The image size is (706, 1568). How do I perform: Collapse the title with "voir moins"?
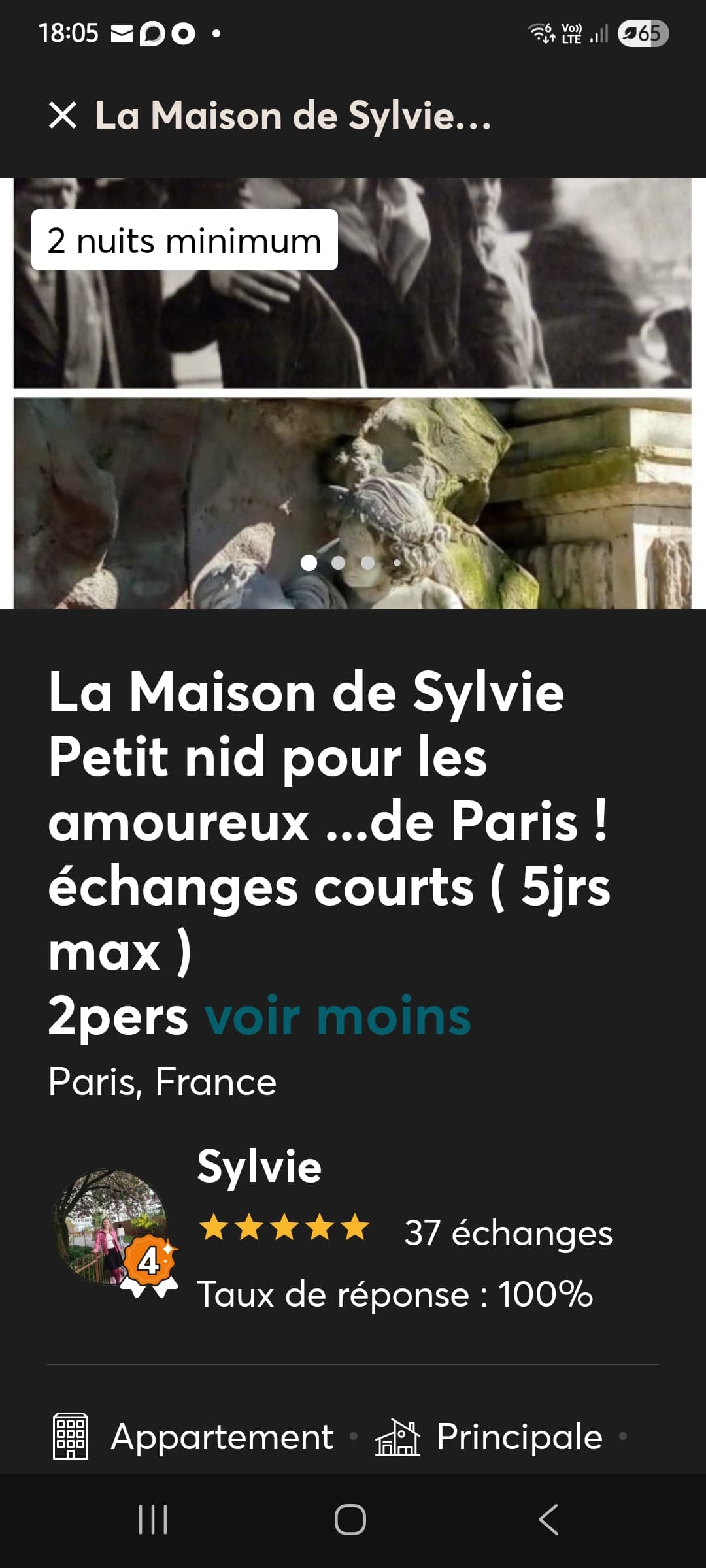(337, 1017)
